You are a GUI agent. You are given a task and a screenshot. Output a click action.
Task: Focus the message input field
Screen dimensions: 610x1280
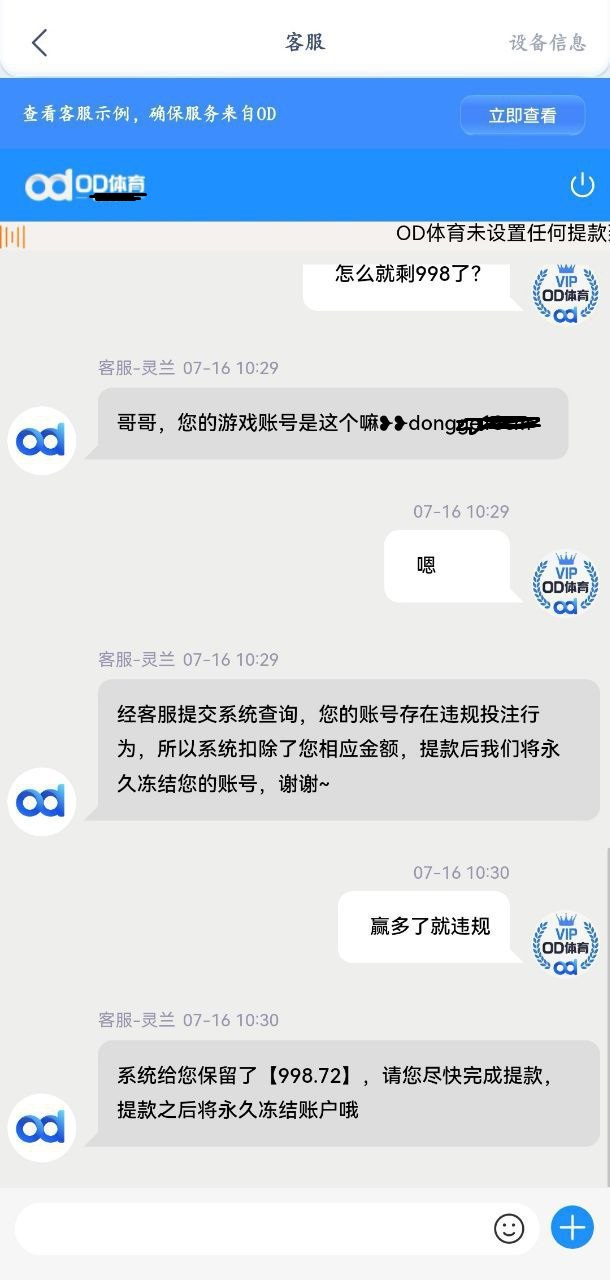(x=250, y=1228)
